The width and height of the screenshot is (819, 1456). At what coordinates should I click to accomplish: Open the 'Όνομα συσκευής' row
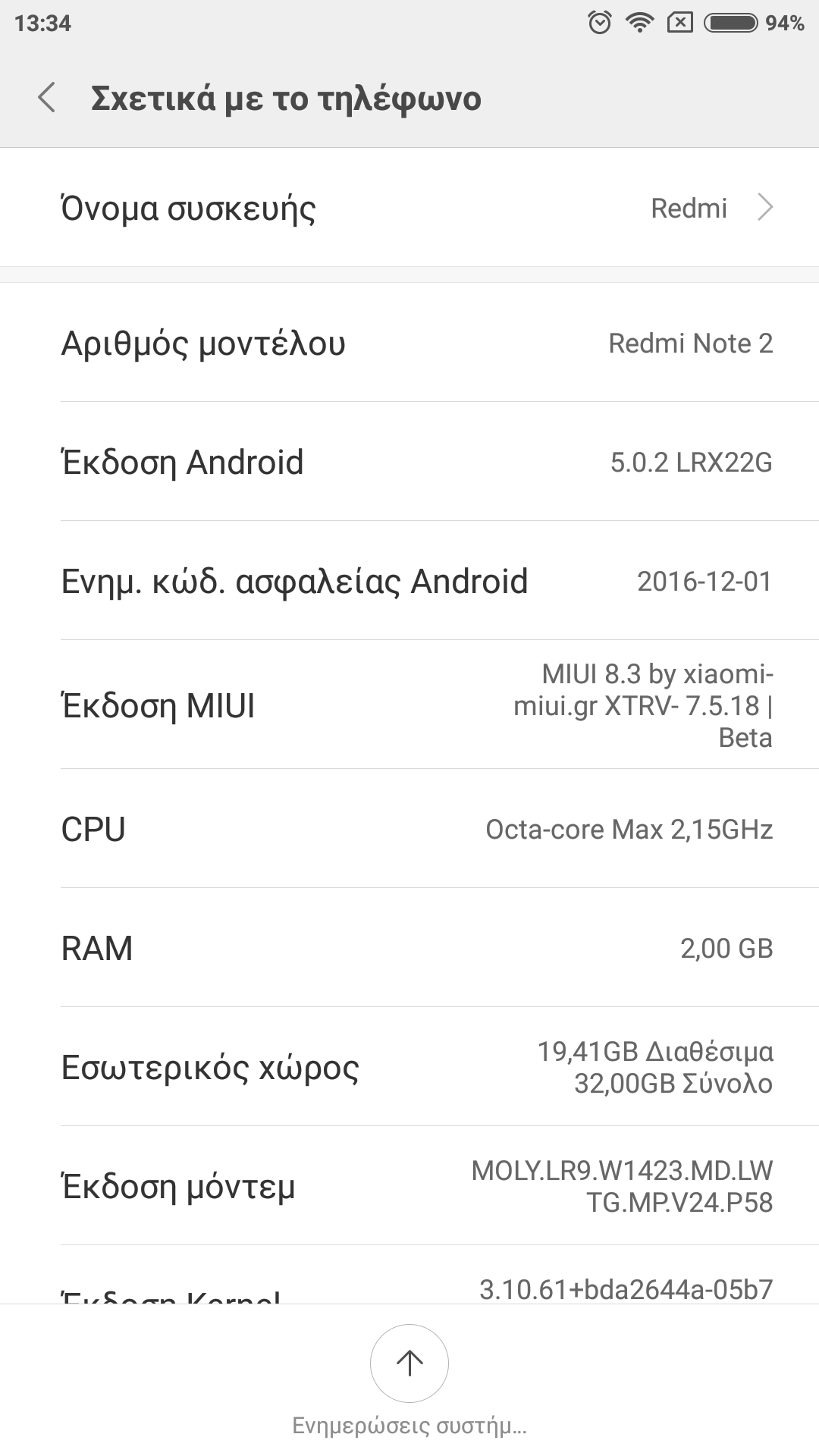point(409,208)
